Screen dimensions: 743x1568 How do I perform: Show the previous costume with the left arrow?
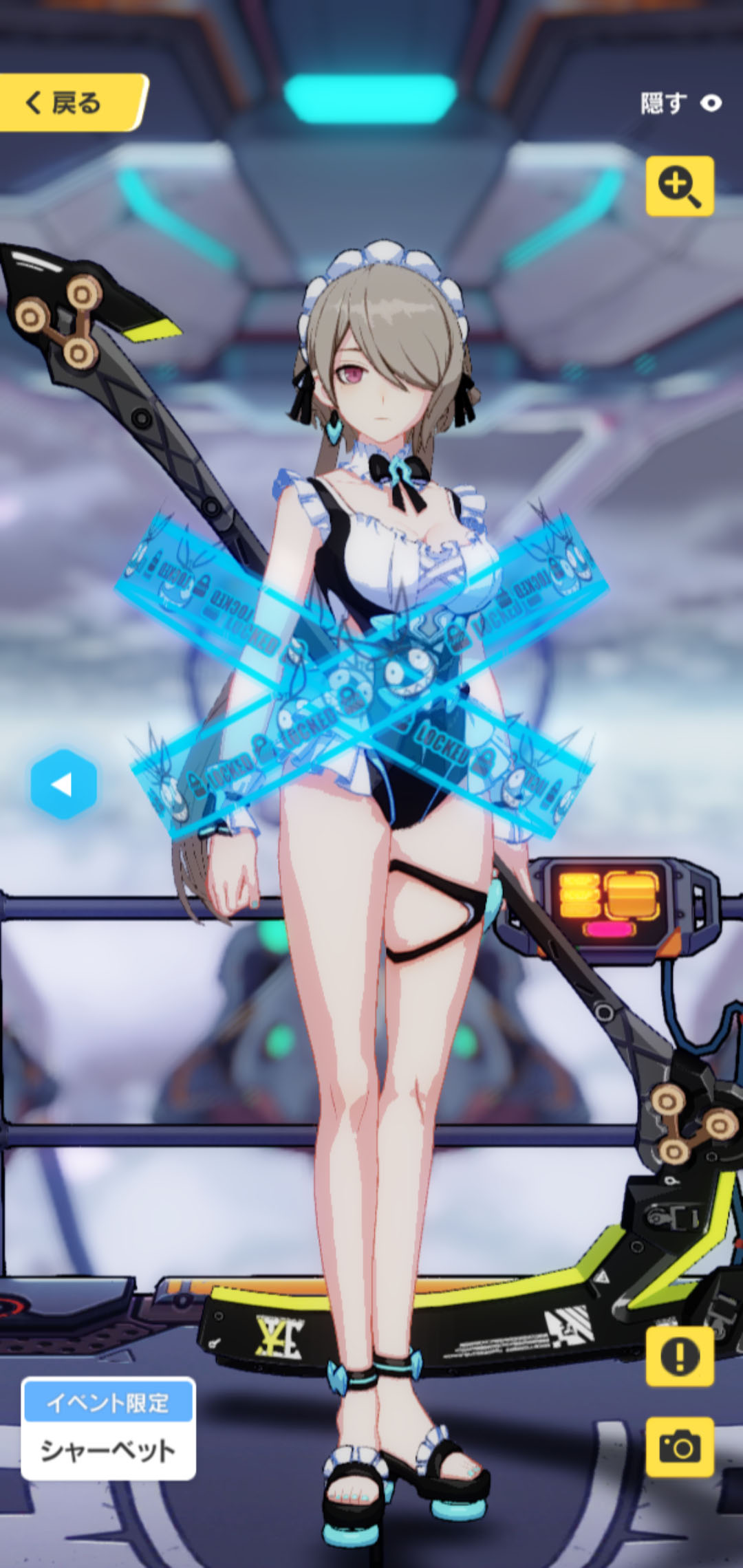[x=63, y=784]
